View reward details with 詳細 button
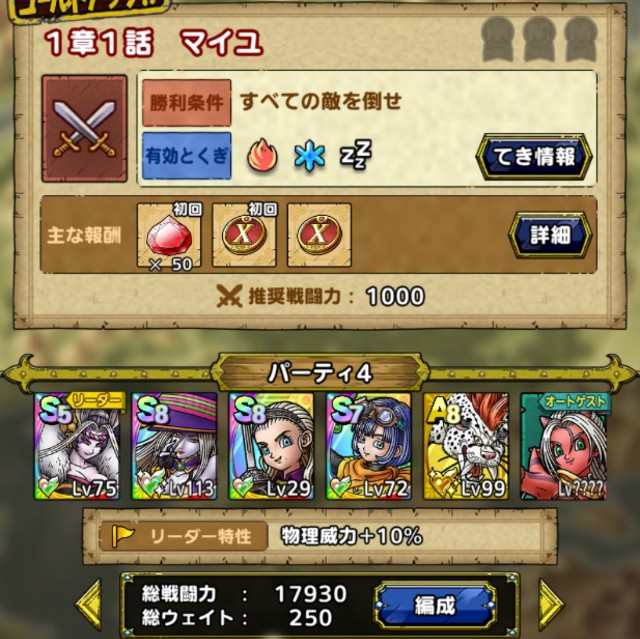 pyautogui.click(x=549, y=236)
